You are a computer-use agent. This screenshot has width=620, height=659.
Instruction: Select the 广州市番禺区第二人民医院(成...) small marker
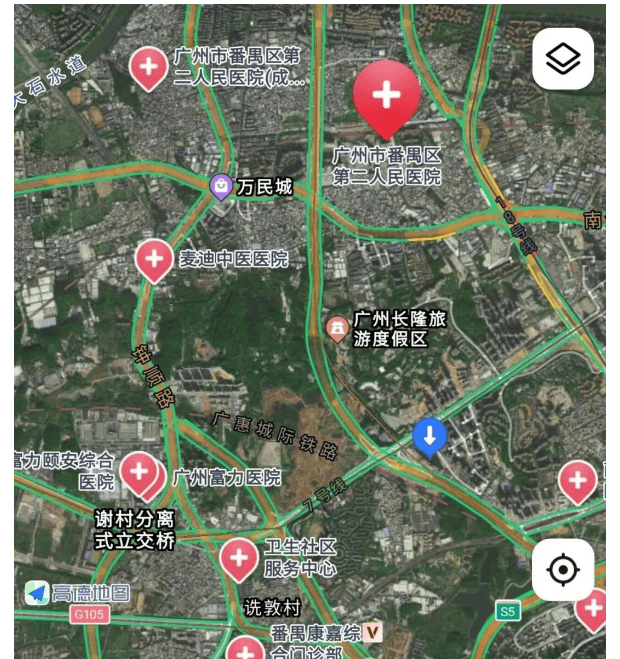(149, 68)
